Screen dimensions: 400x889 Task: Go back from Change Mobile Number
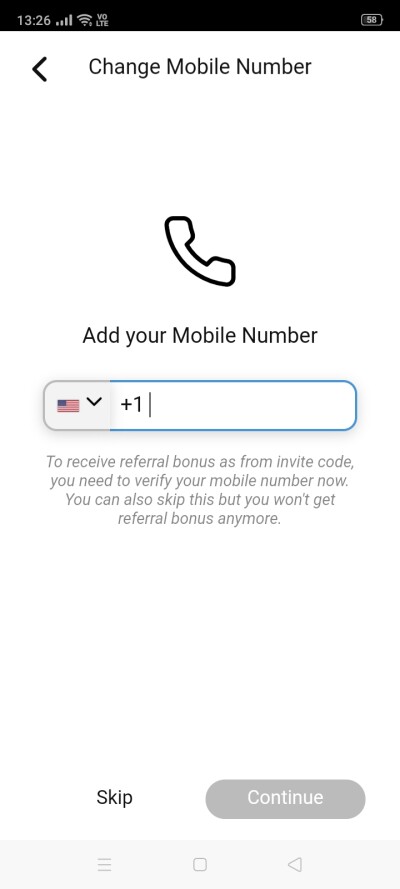(x=40, y=69)
